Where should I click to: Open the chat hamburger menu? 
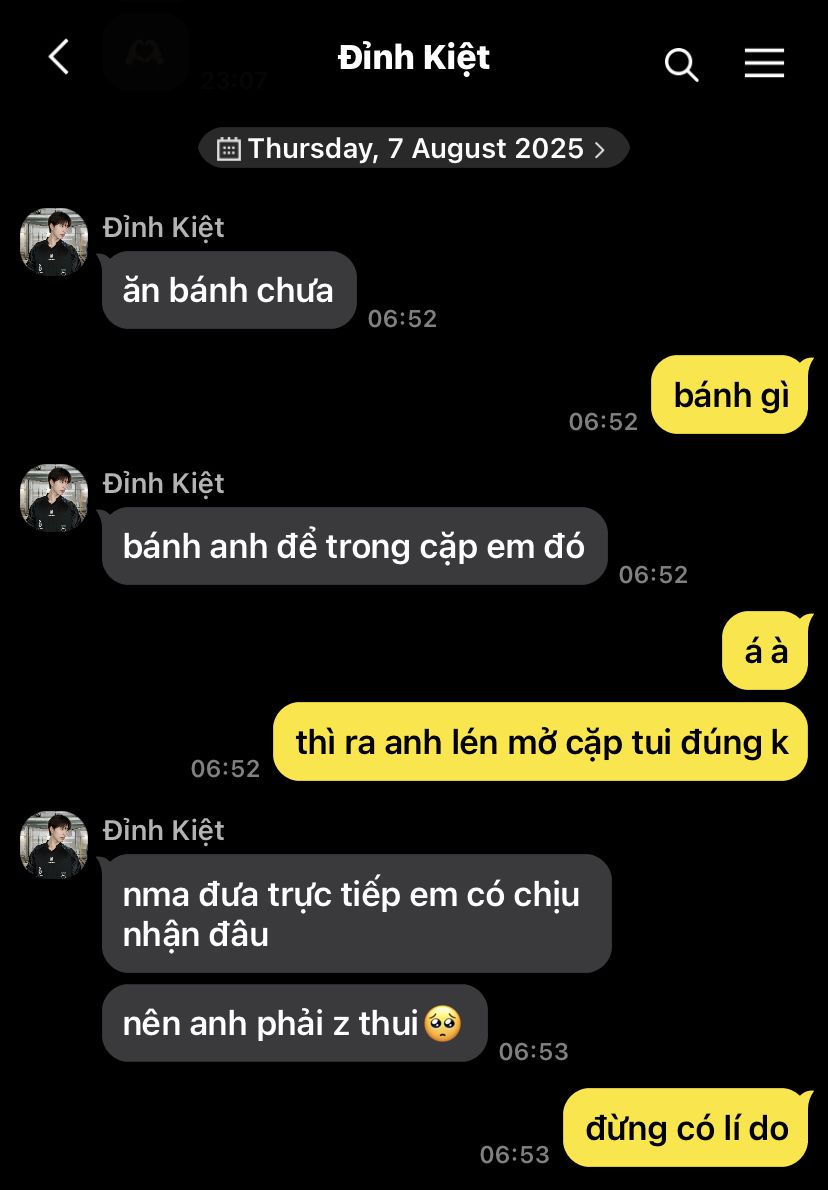[764, 64]
